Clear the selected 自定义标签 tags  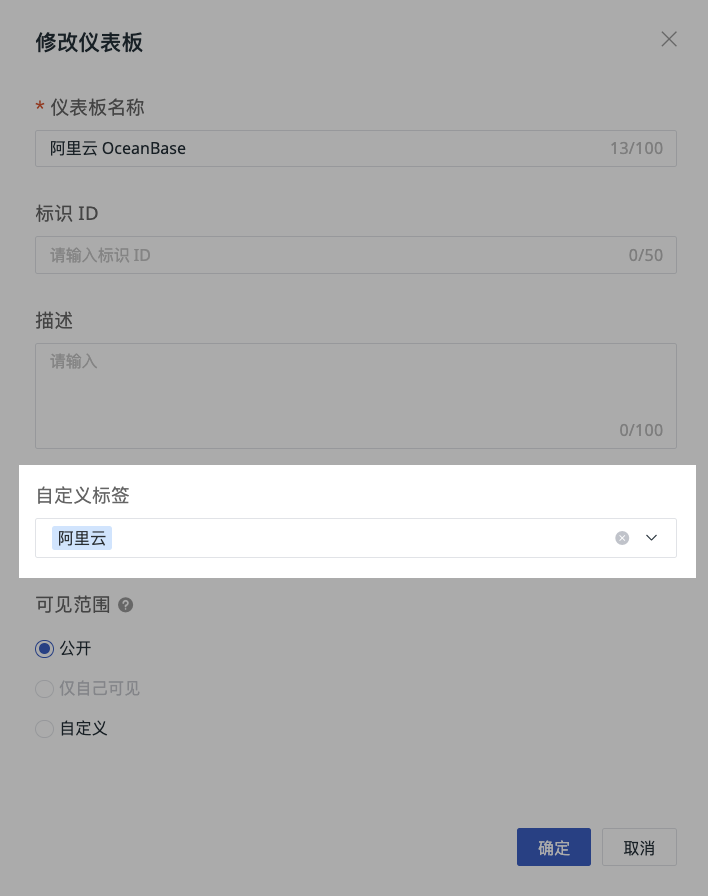pos(622,538)
